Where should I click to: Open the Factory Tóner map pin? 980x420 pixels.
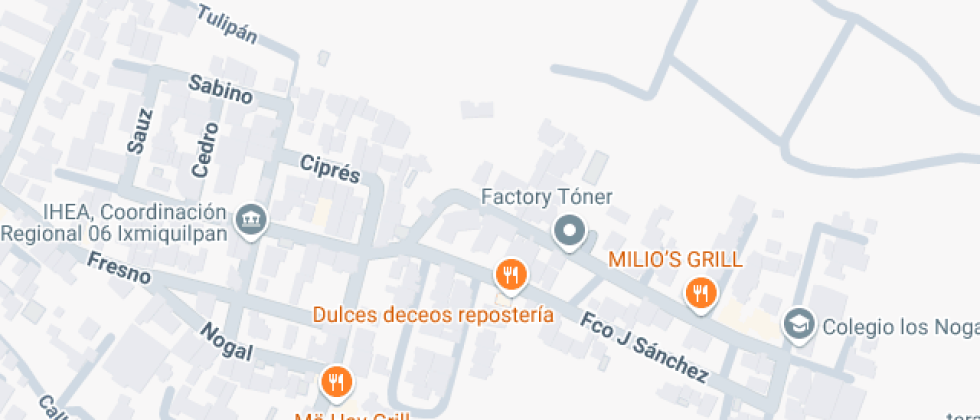point(570,232)
